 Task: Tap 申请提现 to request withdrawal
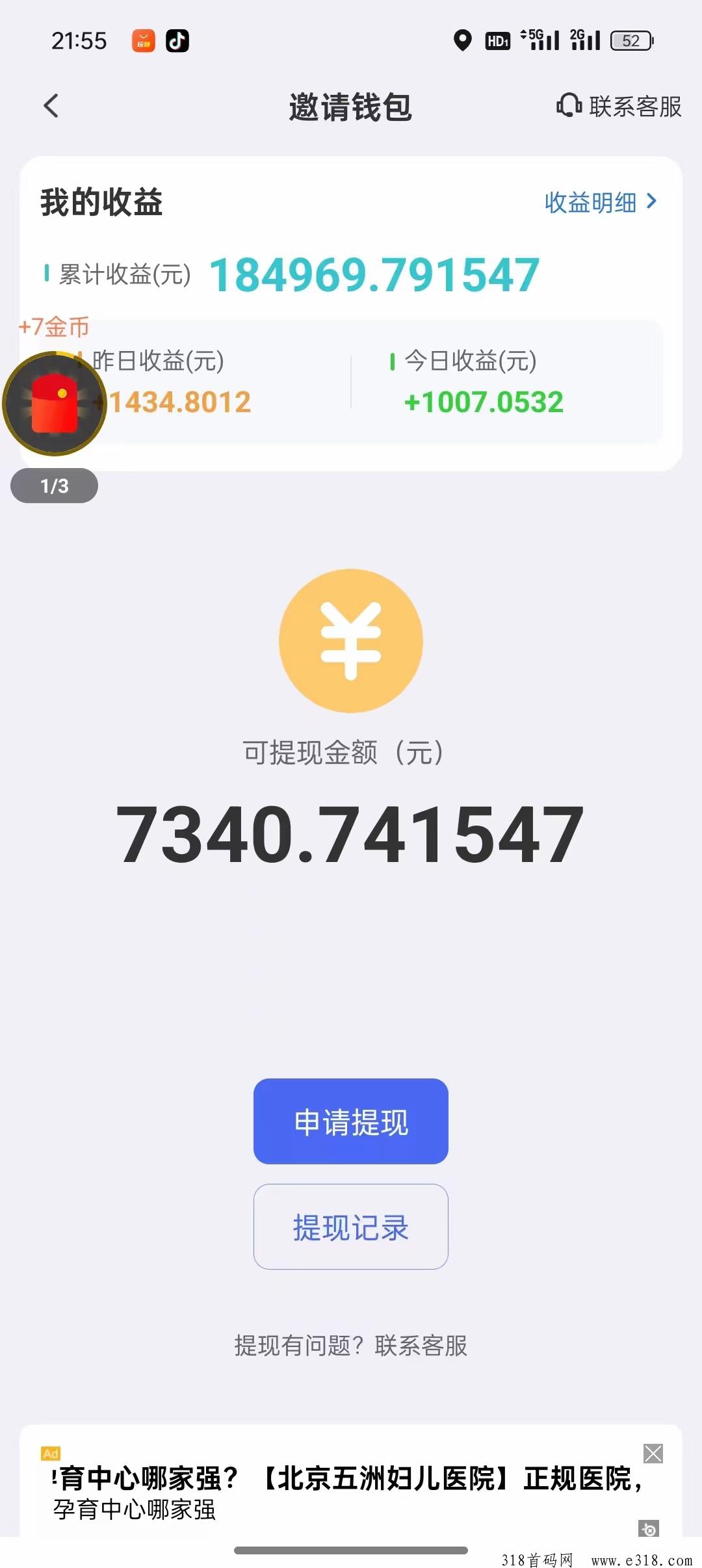[351, 1121]
